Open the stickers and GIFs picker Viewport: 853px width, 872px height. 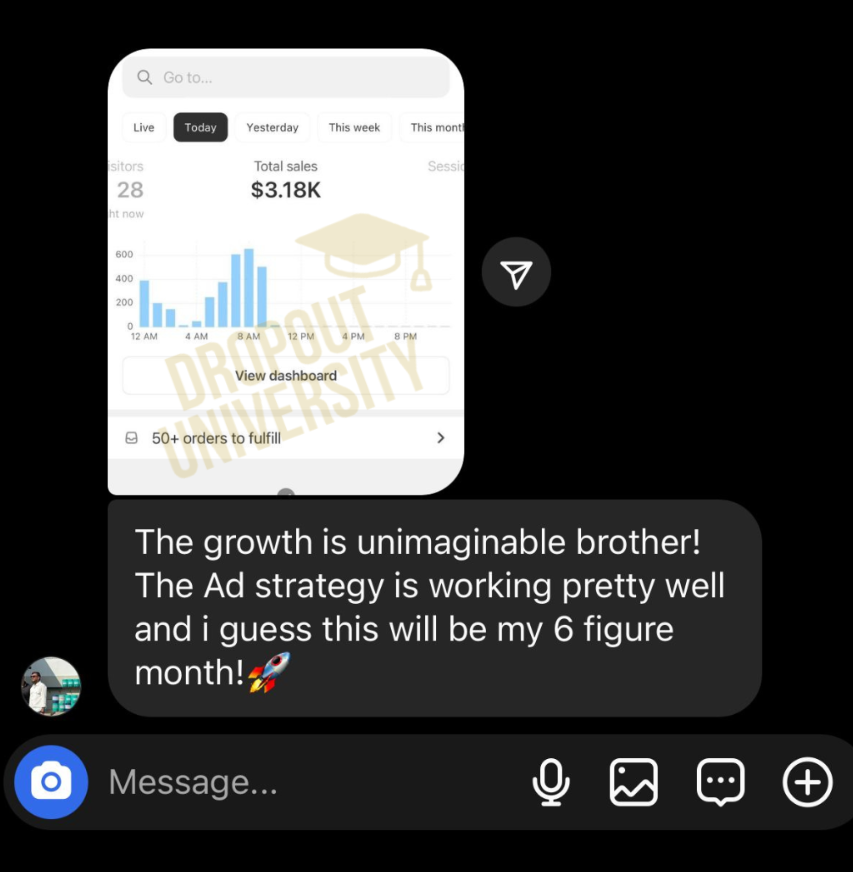coord(720,782)
